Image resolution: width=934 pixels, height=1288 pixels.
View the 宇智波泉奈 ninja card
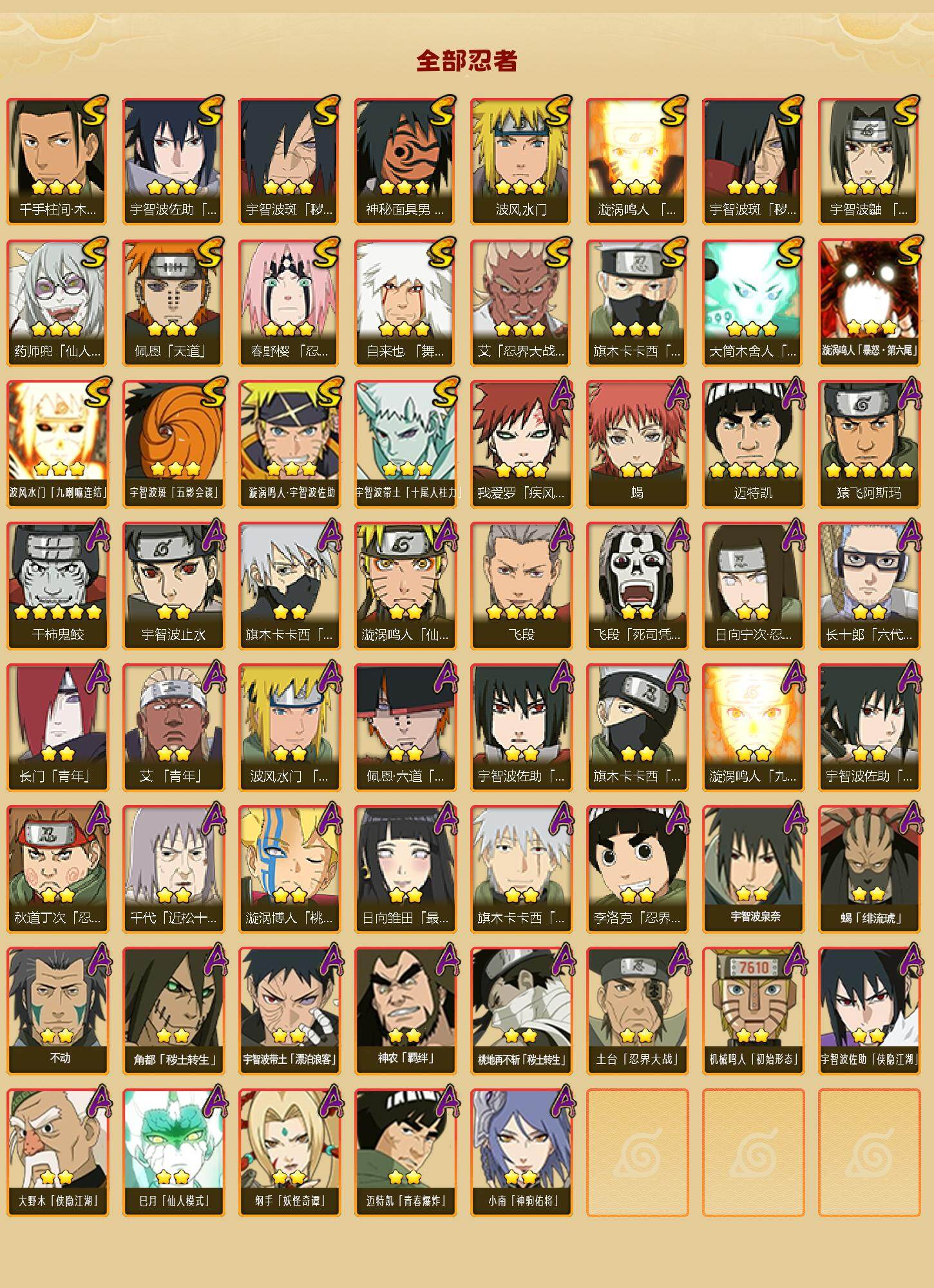(x=752, y=869)
